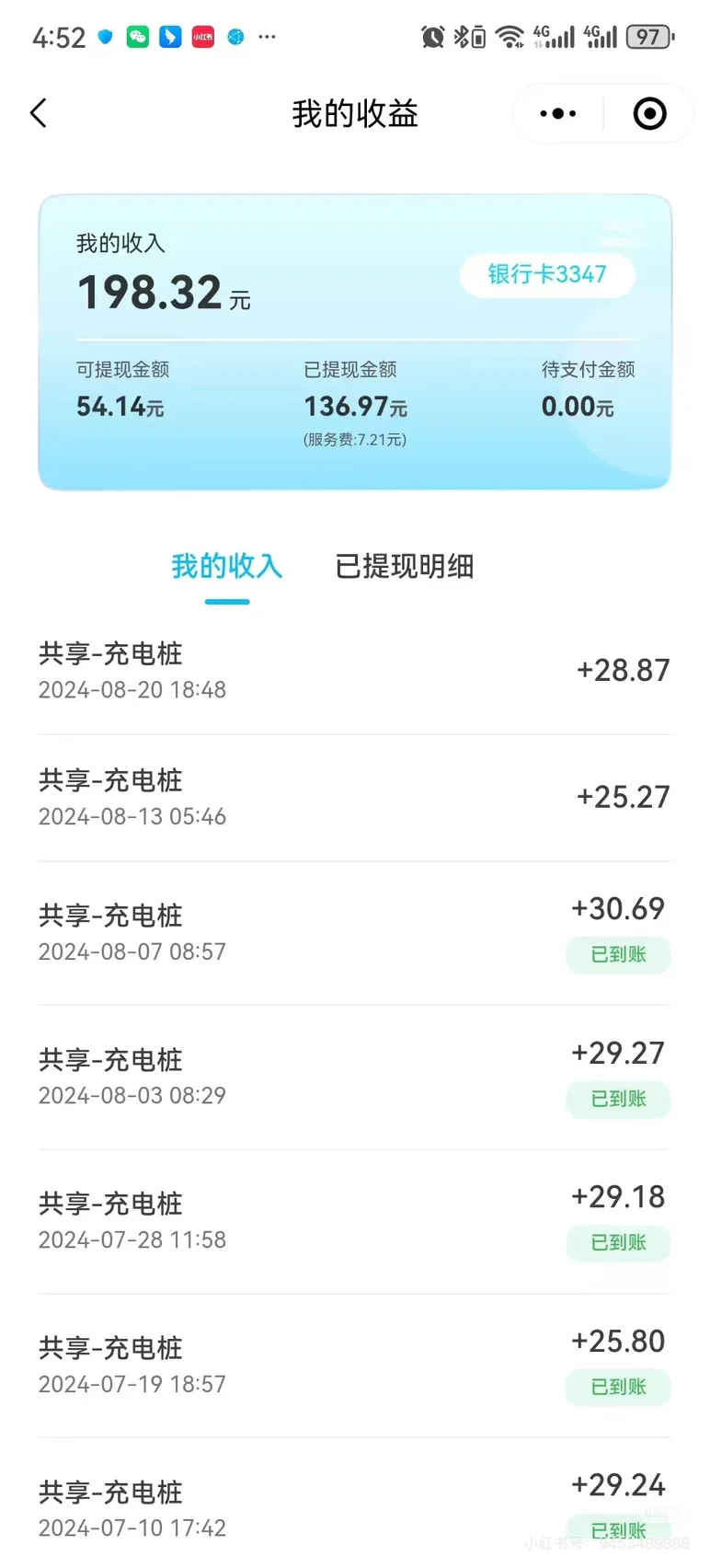710x1568 pixels.
Task: Open the mini program three-dot menu
Action: pyautogui.click(x=558, y=114)
